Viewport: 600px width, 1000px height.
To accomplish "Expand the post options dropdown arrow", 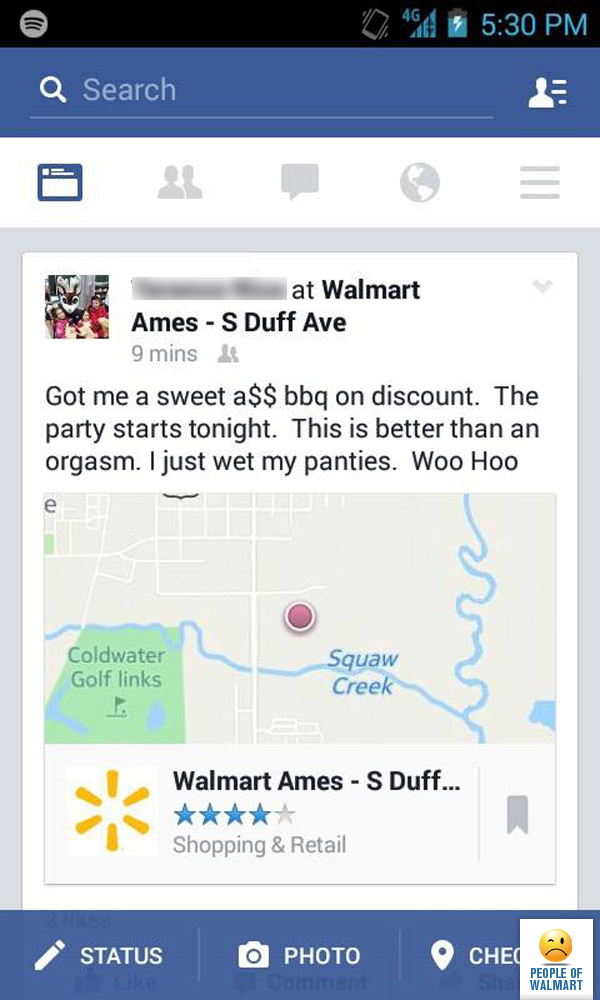I will click(x=543, y=286).
